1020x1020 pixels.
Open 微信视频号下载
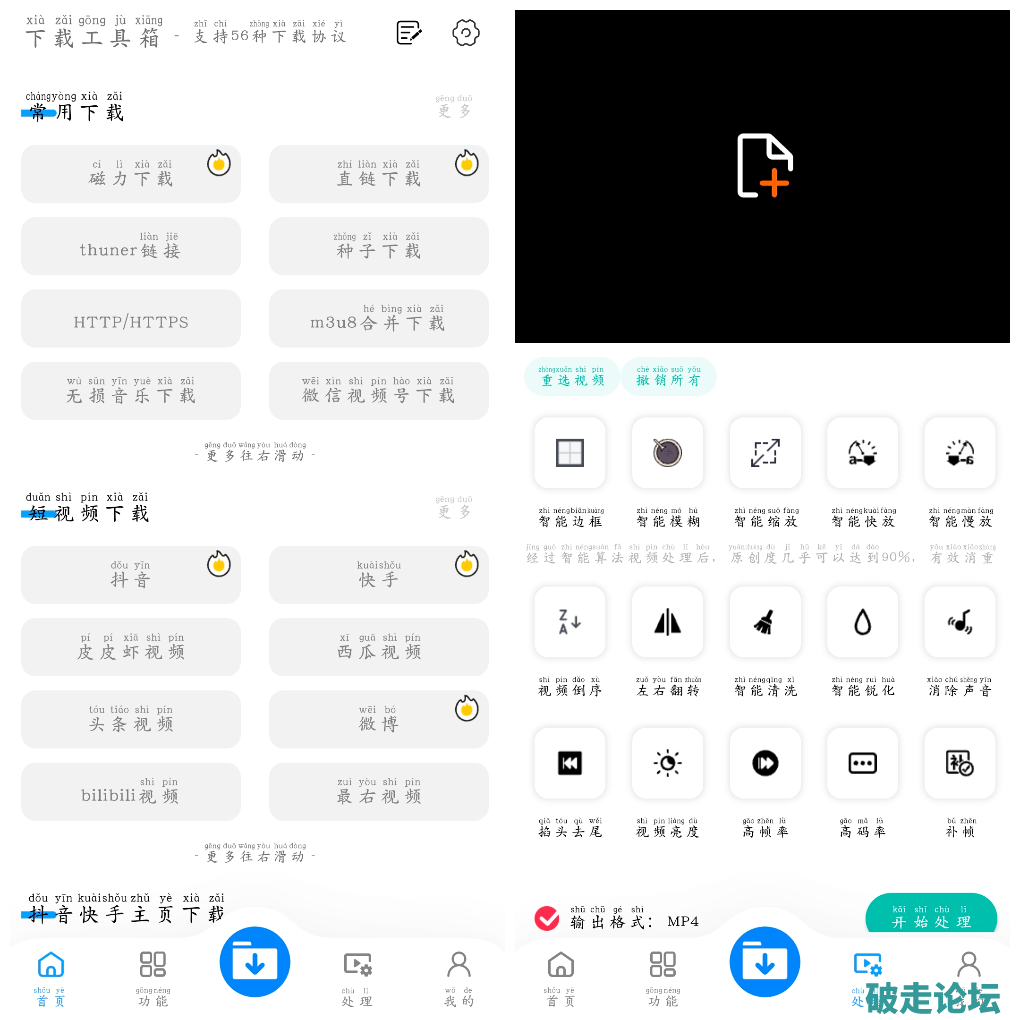click(x=378, y=391)
